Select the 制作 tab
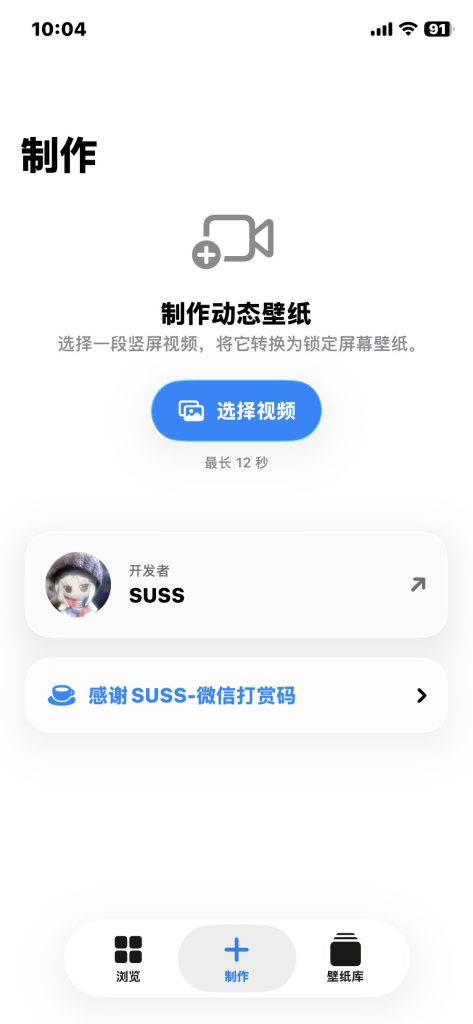This screenshot has height=1024, width=473. coord(236,958)
